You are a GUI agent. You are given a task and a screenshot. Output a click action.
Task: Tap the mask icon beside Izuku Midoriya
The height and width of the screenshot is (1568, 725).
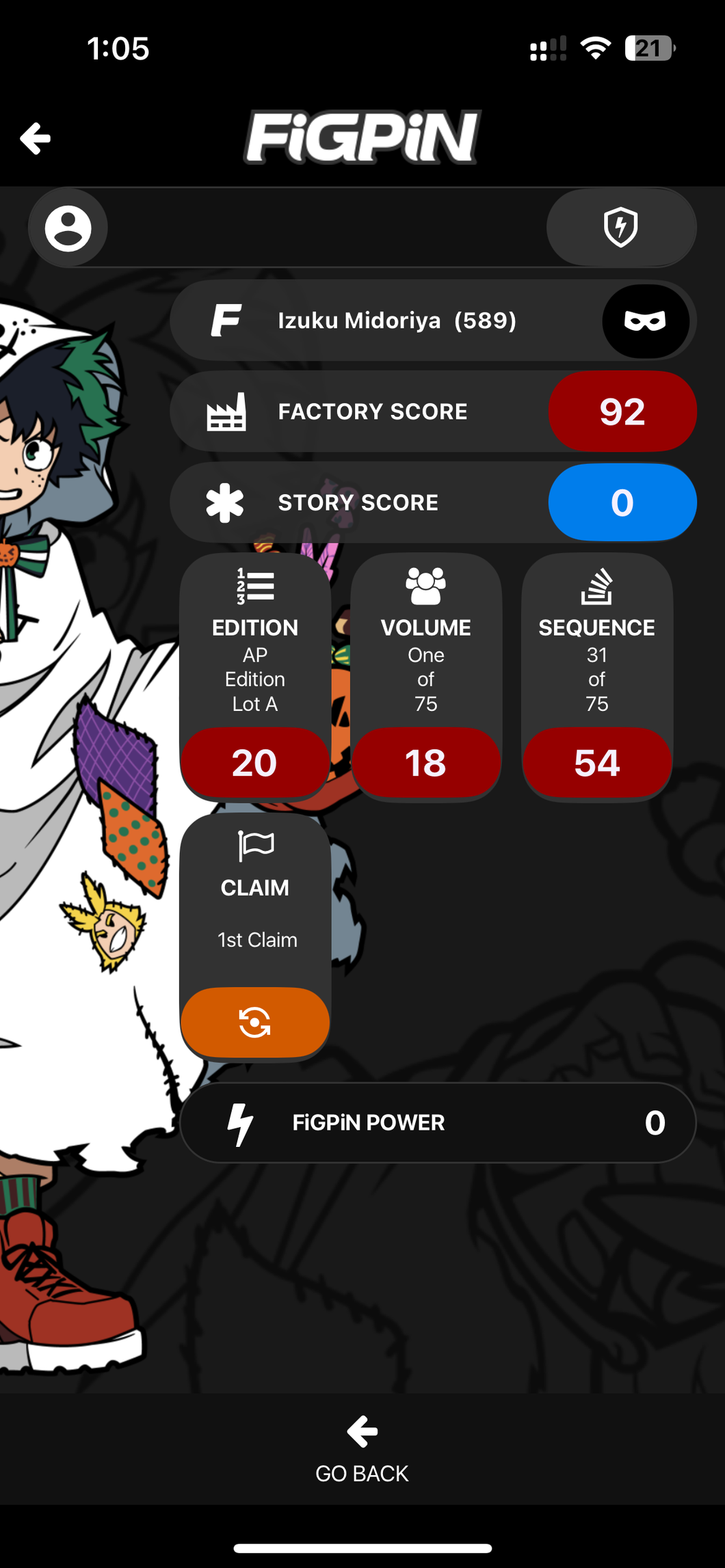point(645,321)
